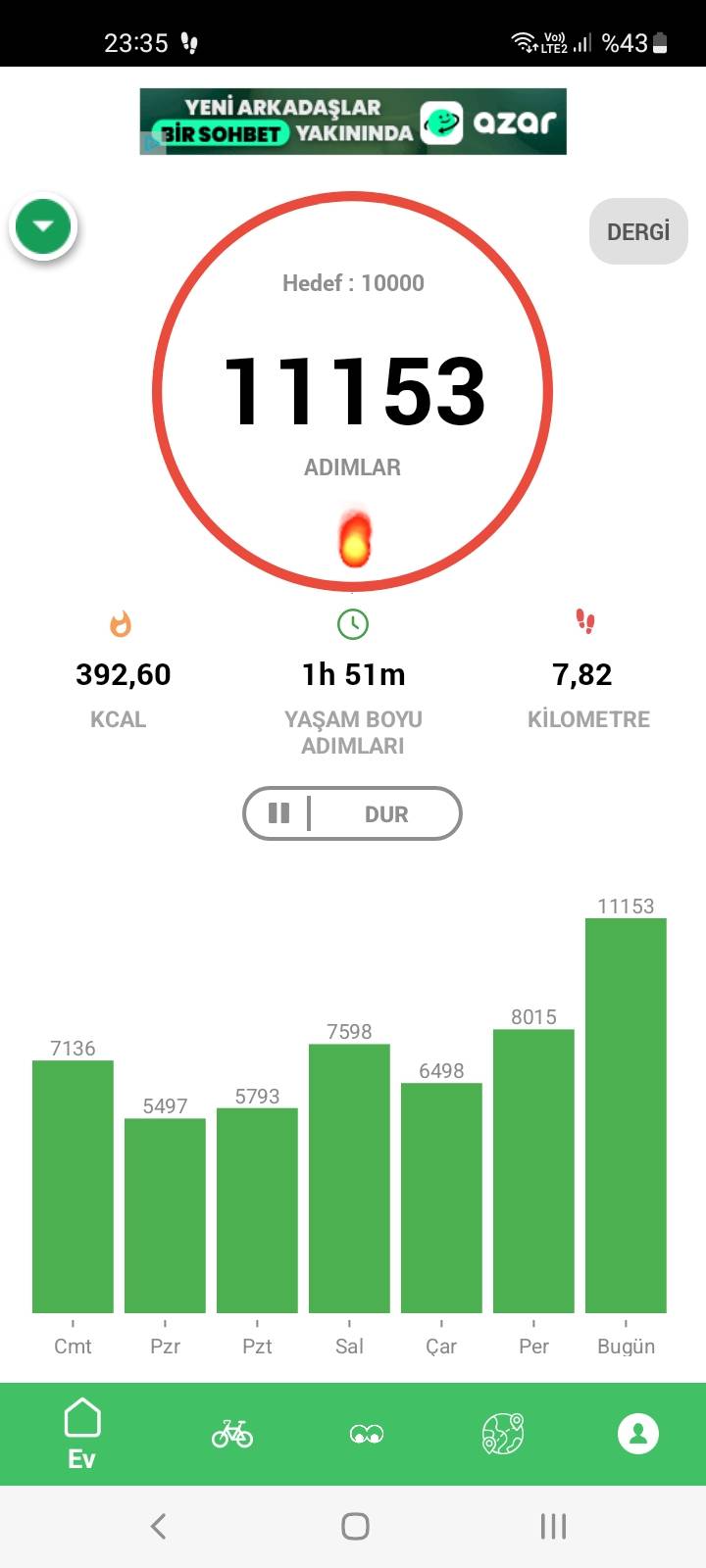The image size is (706, 1568).
Task: Go back using the system back button
Action: (158, 1526)
